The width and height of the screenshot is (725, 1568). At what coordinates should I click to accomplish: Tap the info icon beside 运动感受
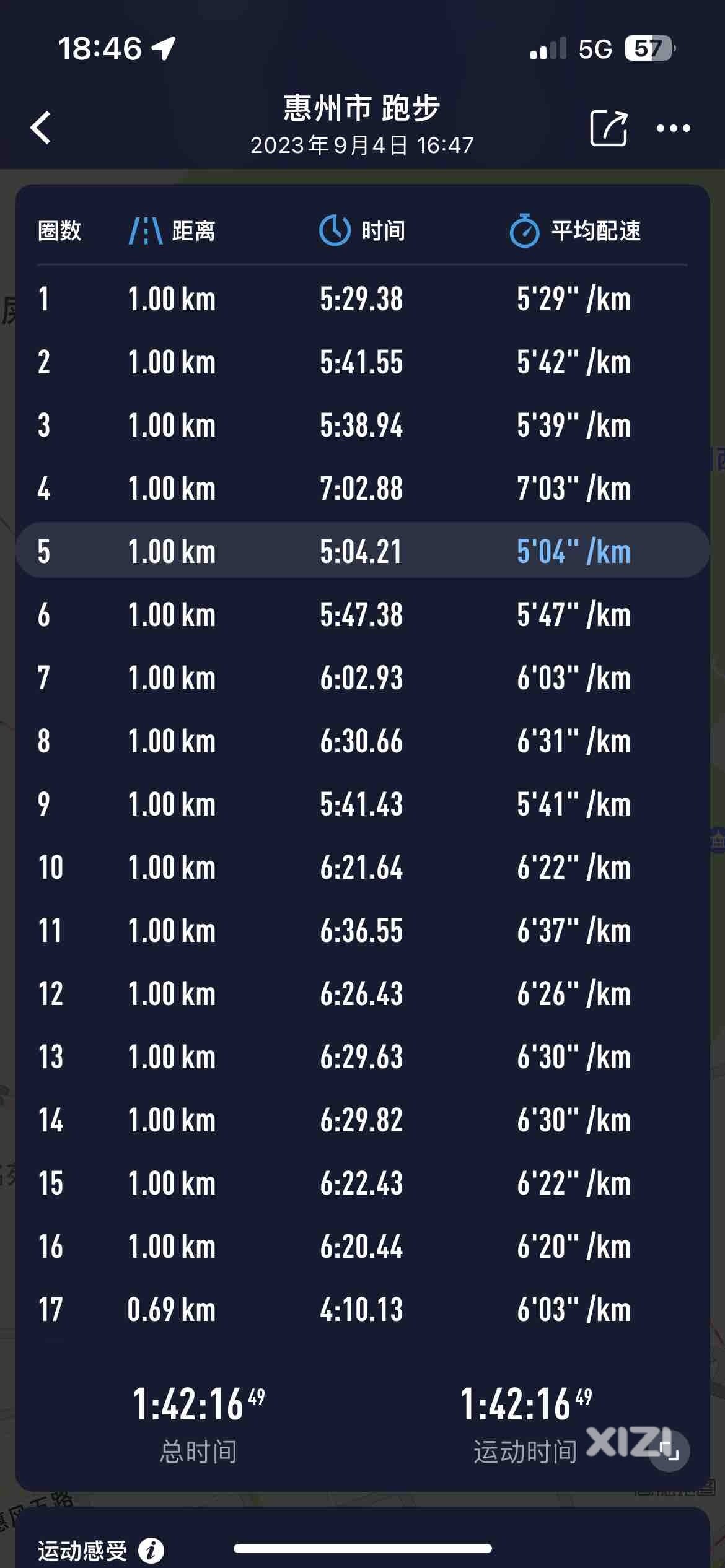[x=151, y=1551]
